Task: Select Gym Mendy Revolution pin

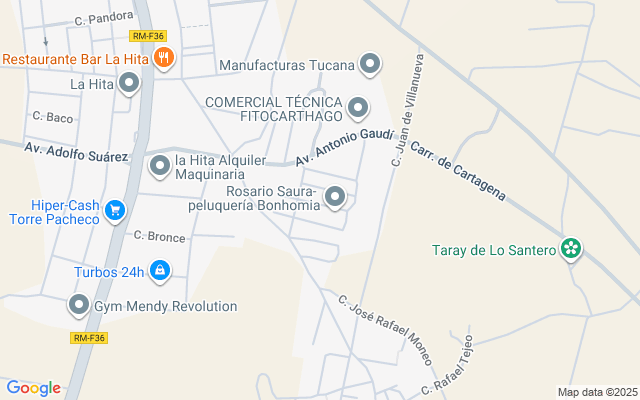Action: pyautogui.click(x=80, y=305)
